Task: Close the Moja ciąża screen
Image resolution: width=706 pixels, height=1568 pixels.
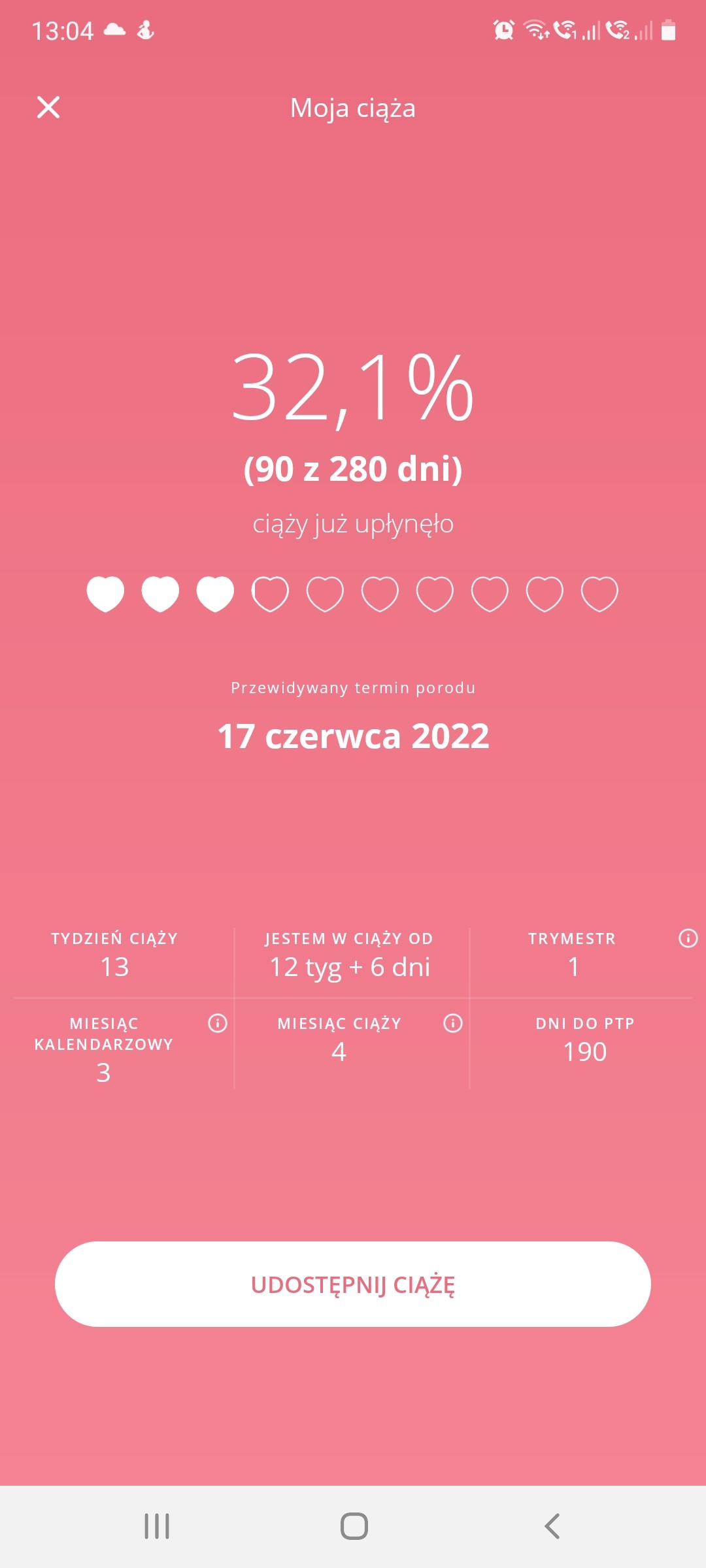Action: click(48, 107)
